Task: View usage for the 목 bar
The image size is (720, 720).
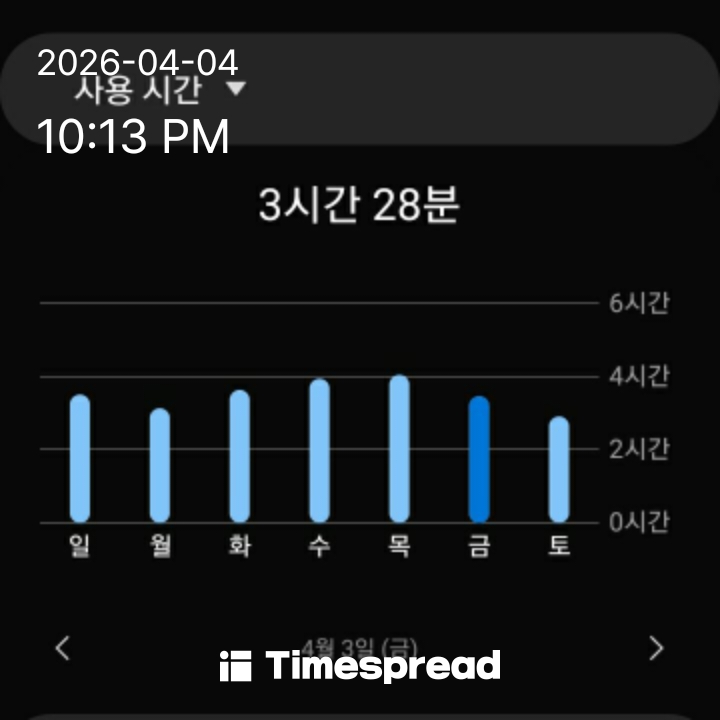Action: [x=399, y=449]
